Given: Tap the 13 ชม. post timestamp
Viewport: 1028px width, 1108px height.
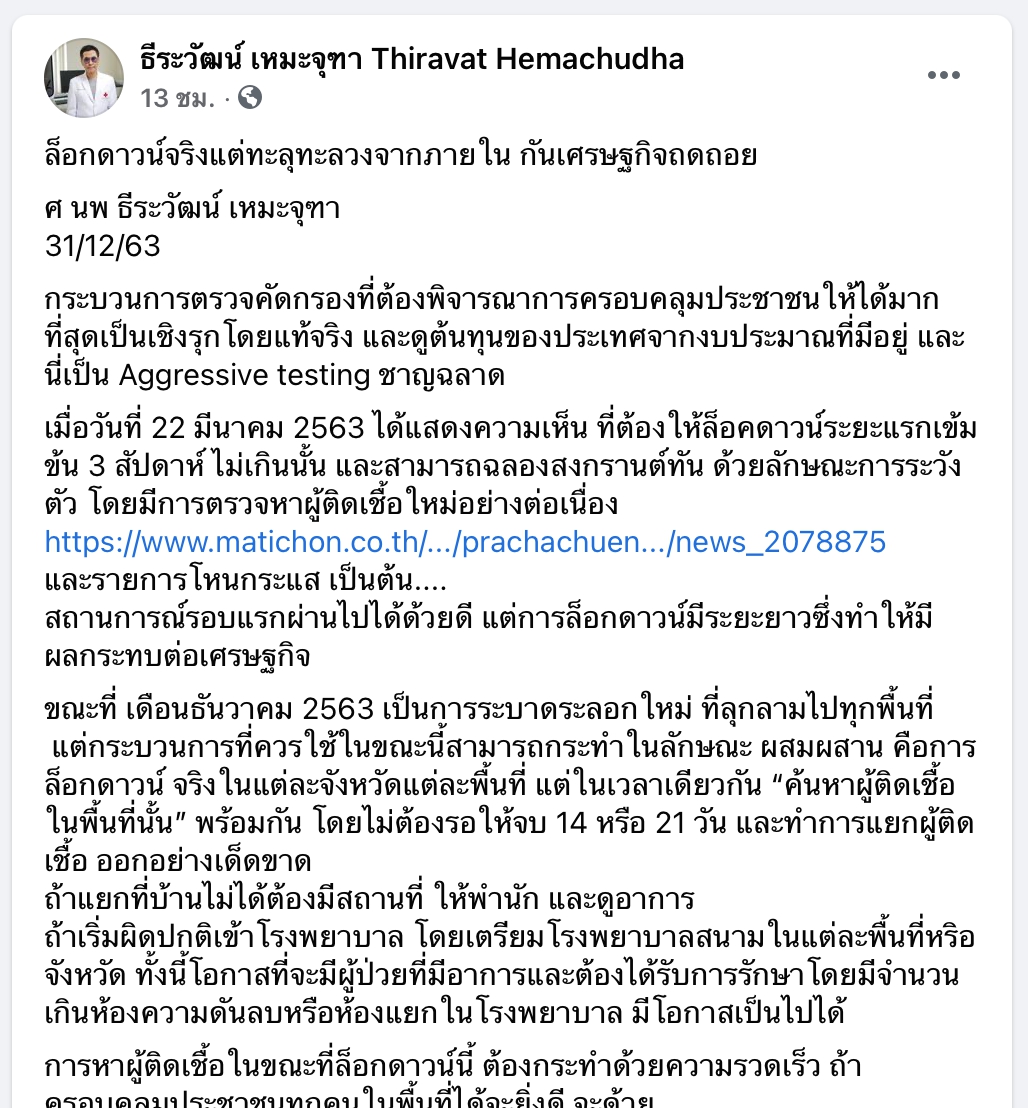Looking at the screenshot, I should tap(180, 98).
